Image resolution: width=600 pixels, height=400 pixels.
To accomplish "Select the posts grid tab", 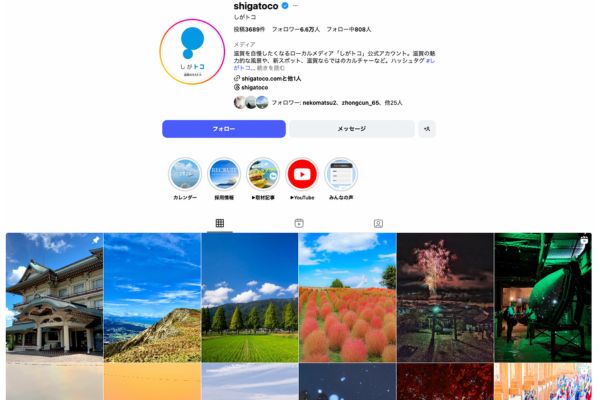I will point(220,223).
